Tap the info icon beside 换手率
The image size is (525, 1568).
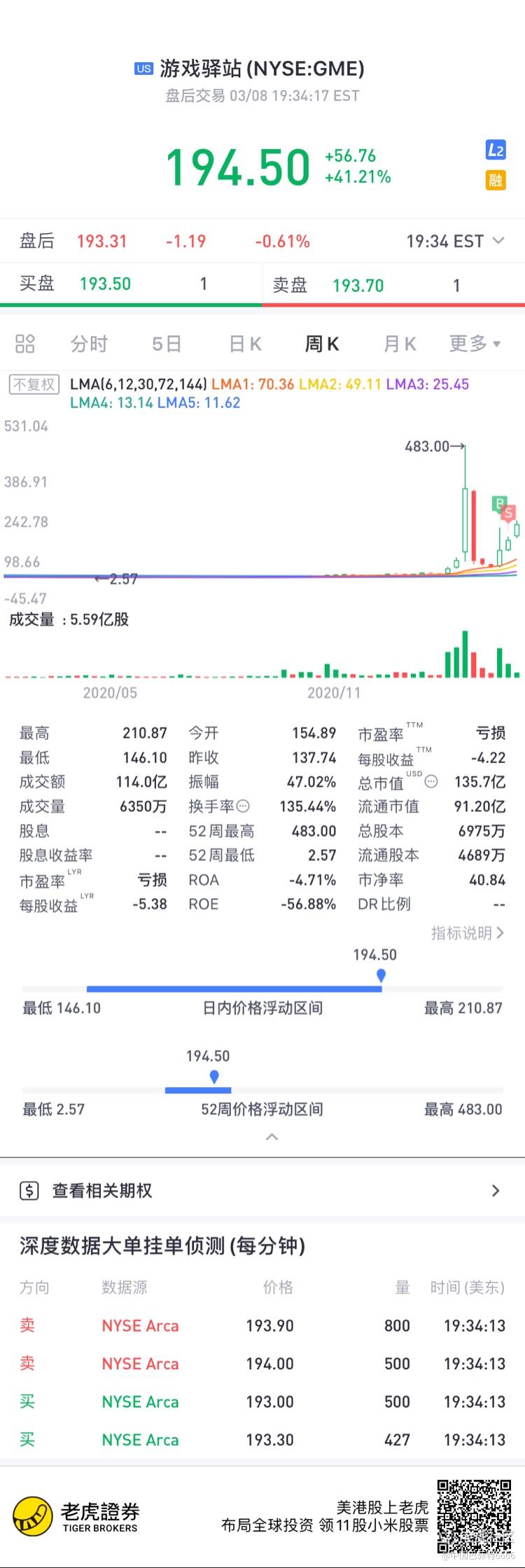(x=243, y=806)
